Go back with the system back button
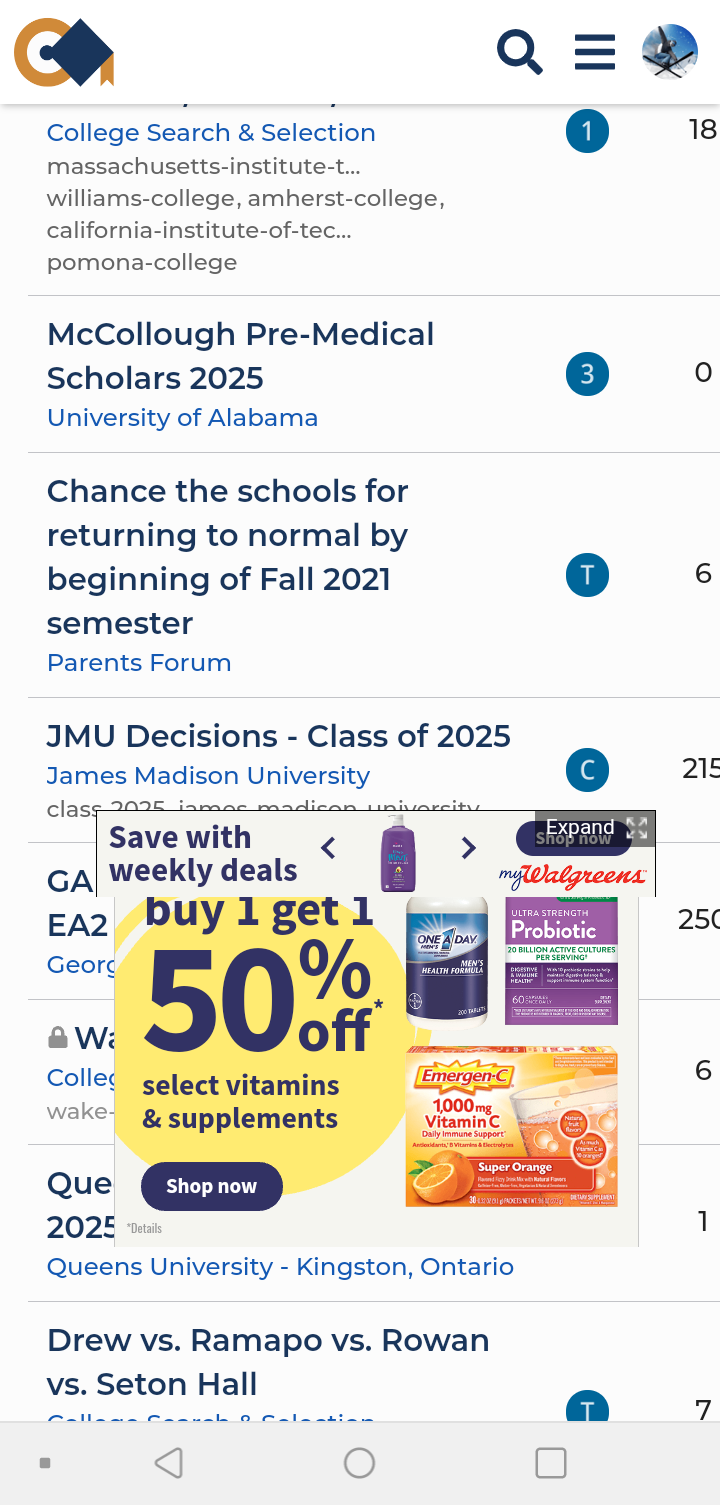Image resolution: width=720 pixels, height=1505 pixels. (169, 1463)
